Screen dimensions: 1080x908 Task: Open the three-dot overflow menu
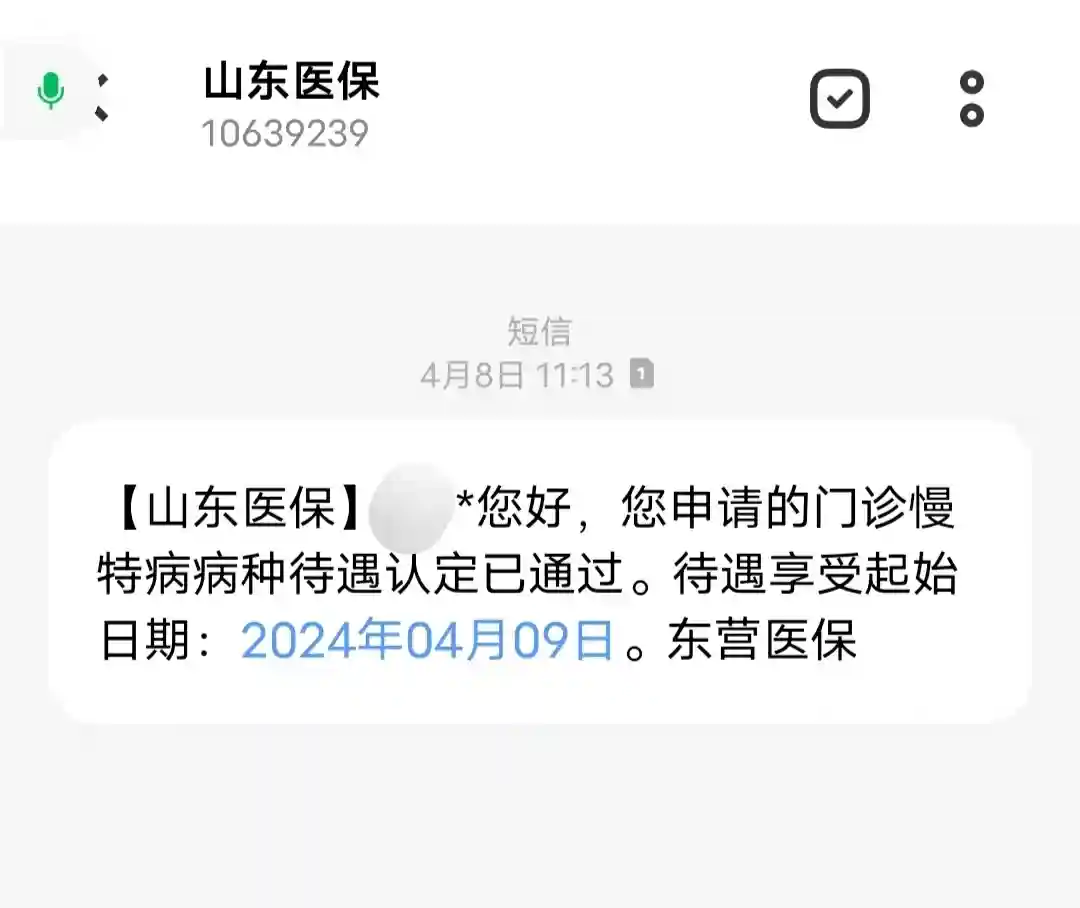pos(971,98)
